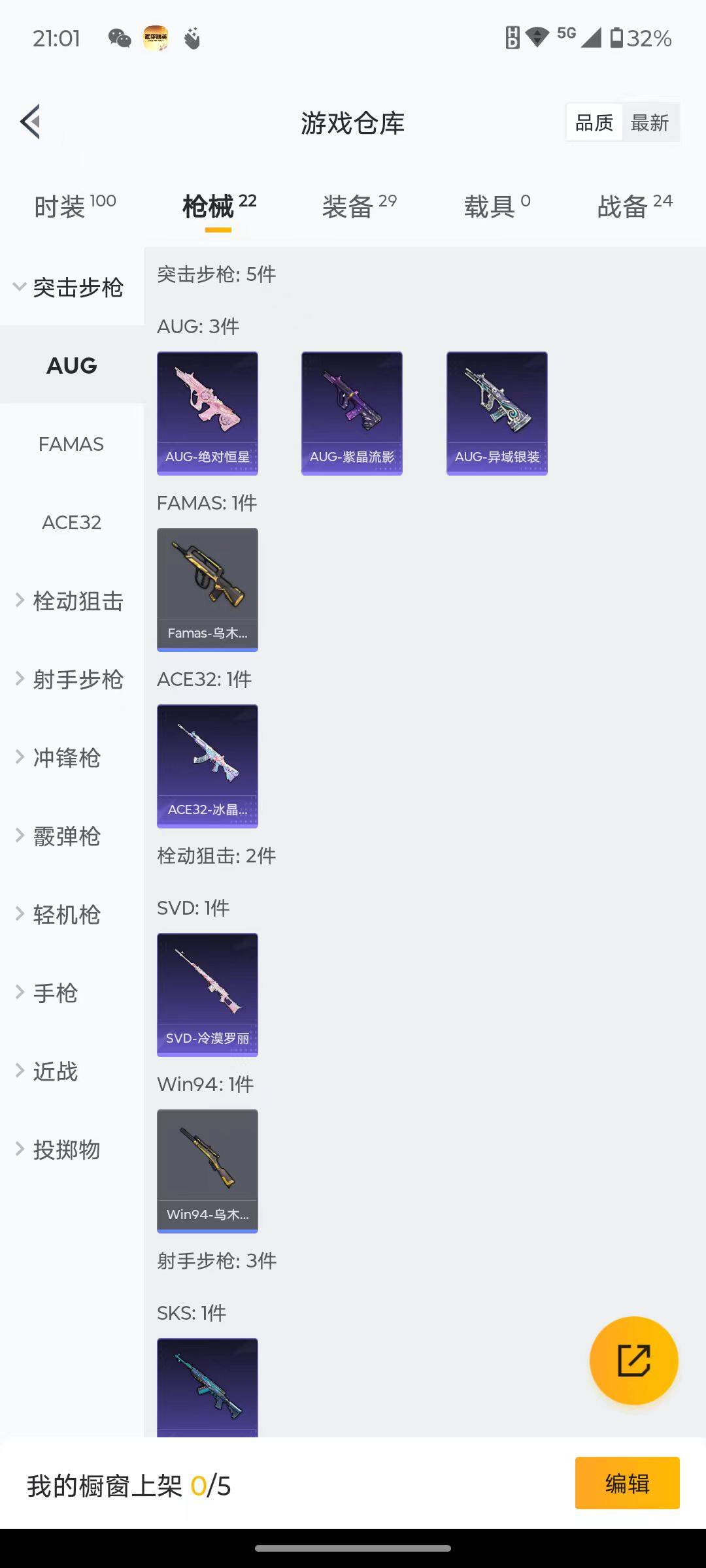
Task: Tap the back arrow to leave the warehouse
Action: click(29, 122)
